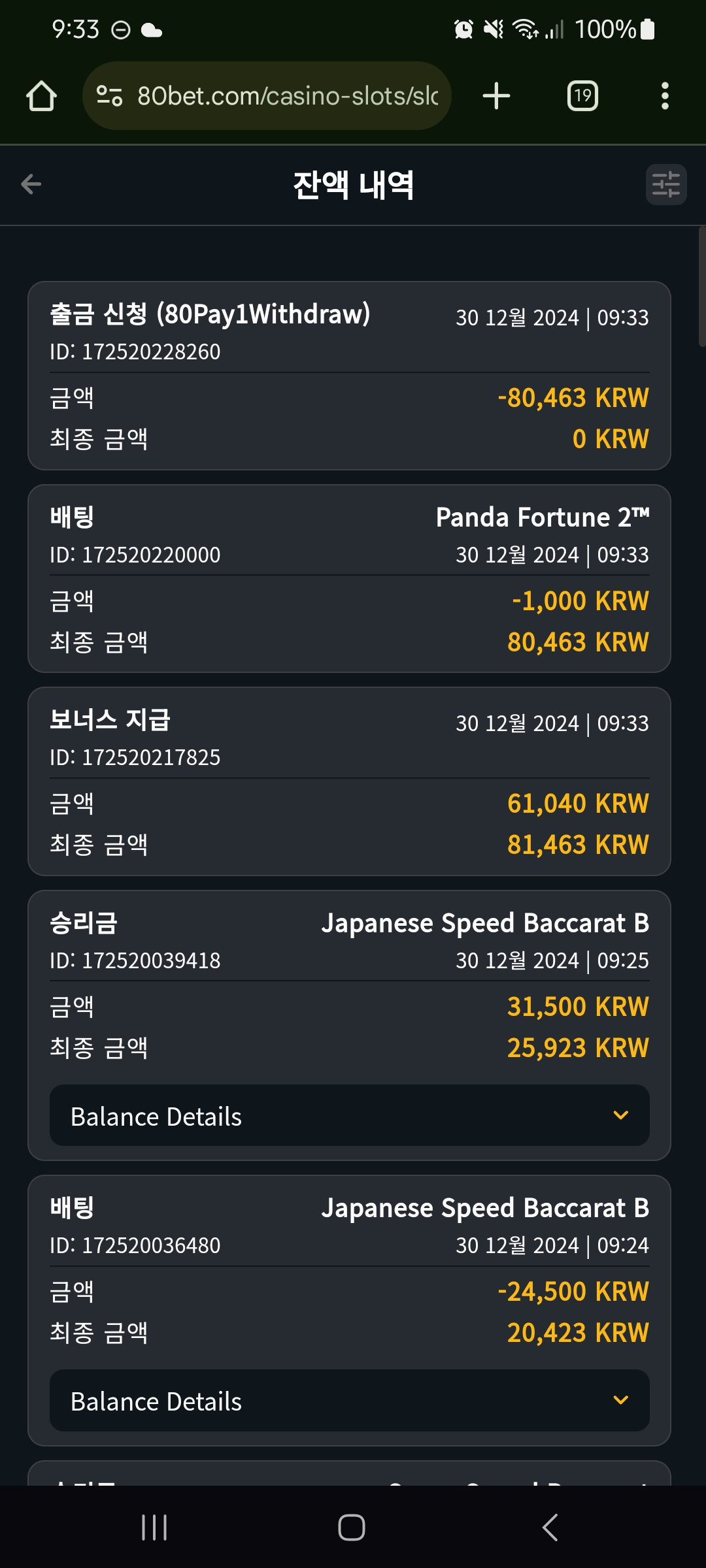Open the browser overflow menu
Image resolution: width=706 pixels, height=1568 pixels.
(x=665, y=96)
